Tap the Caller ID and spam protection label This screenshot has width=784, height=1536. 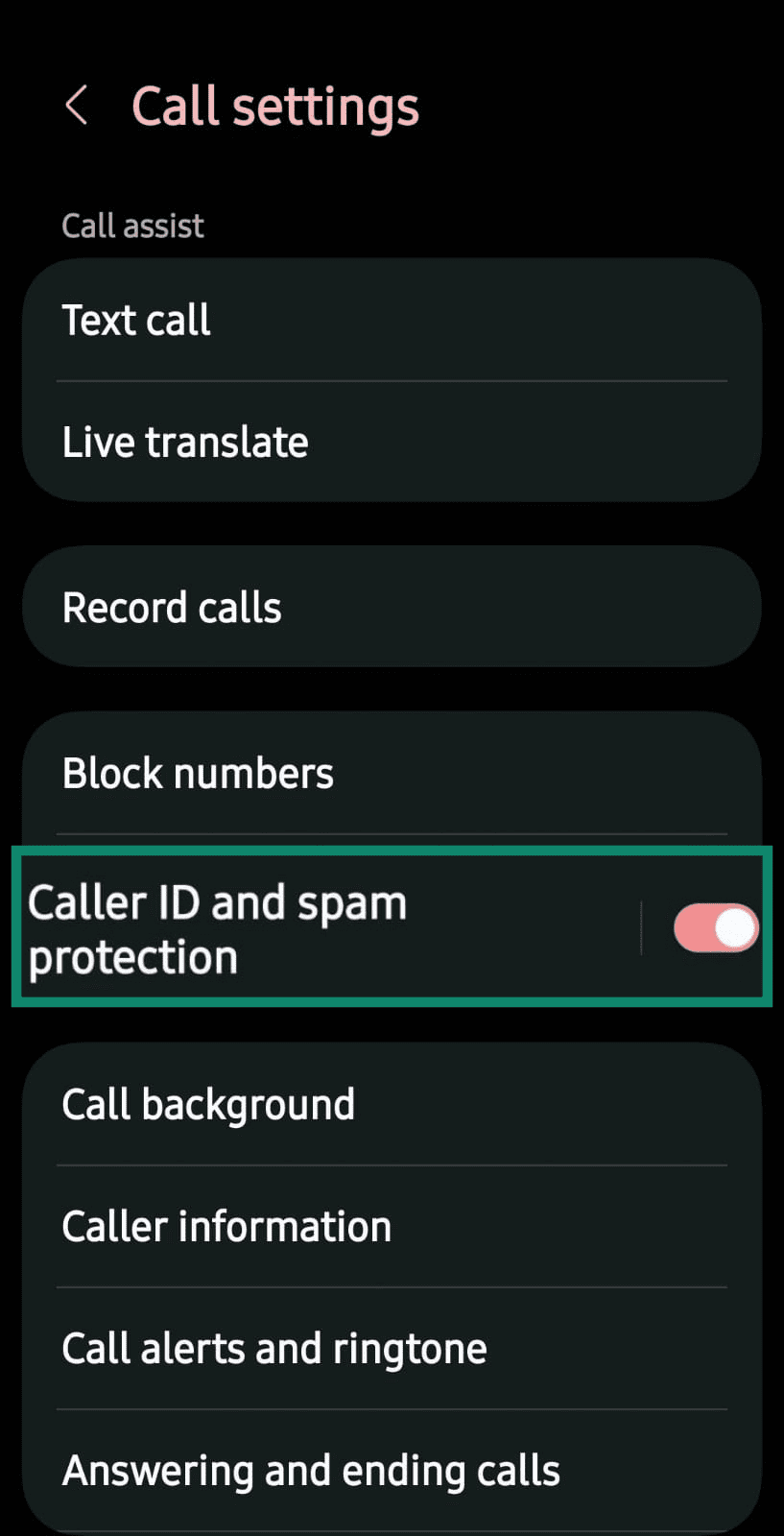pyautogui.click(x=218, y=926)
